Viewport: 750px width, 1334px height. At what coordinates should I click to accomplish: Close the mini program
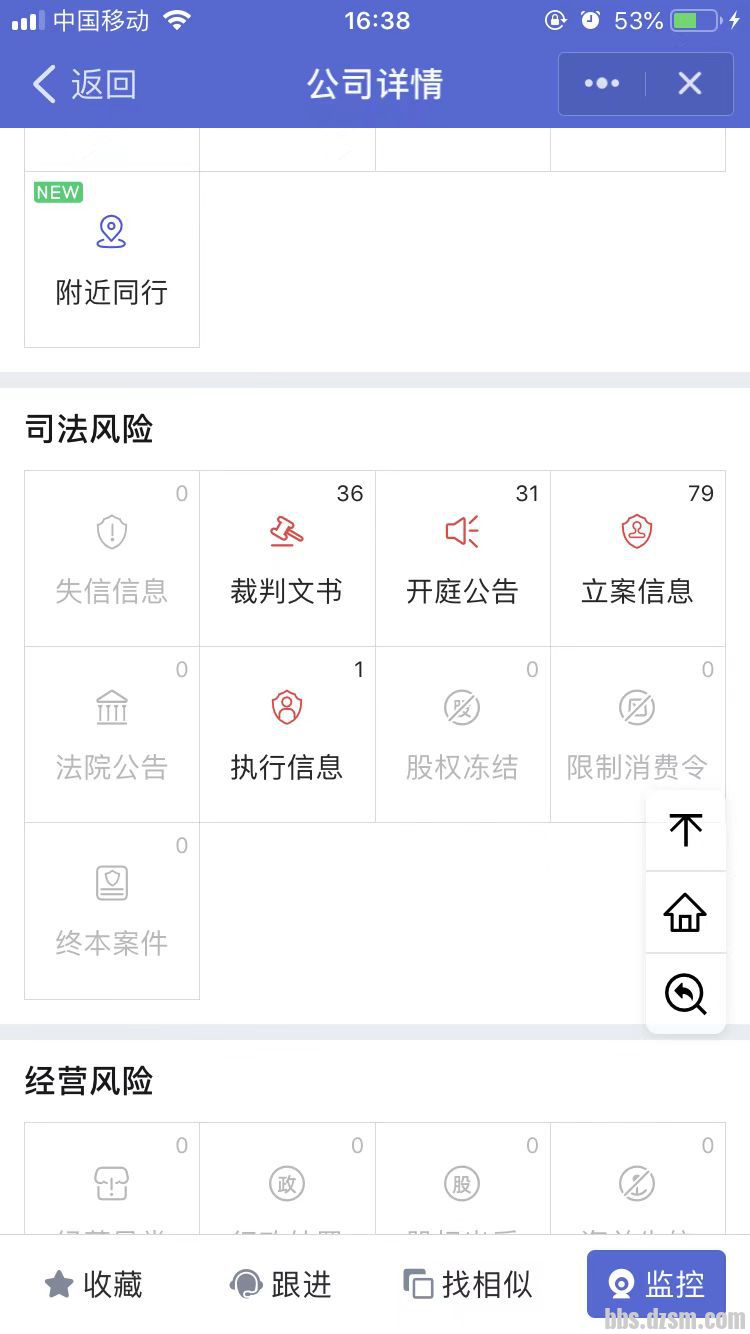coord(690,84)
